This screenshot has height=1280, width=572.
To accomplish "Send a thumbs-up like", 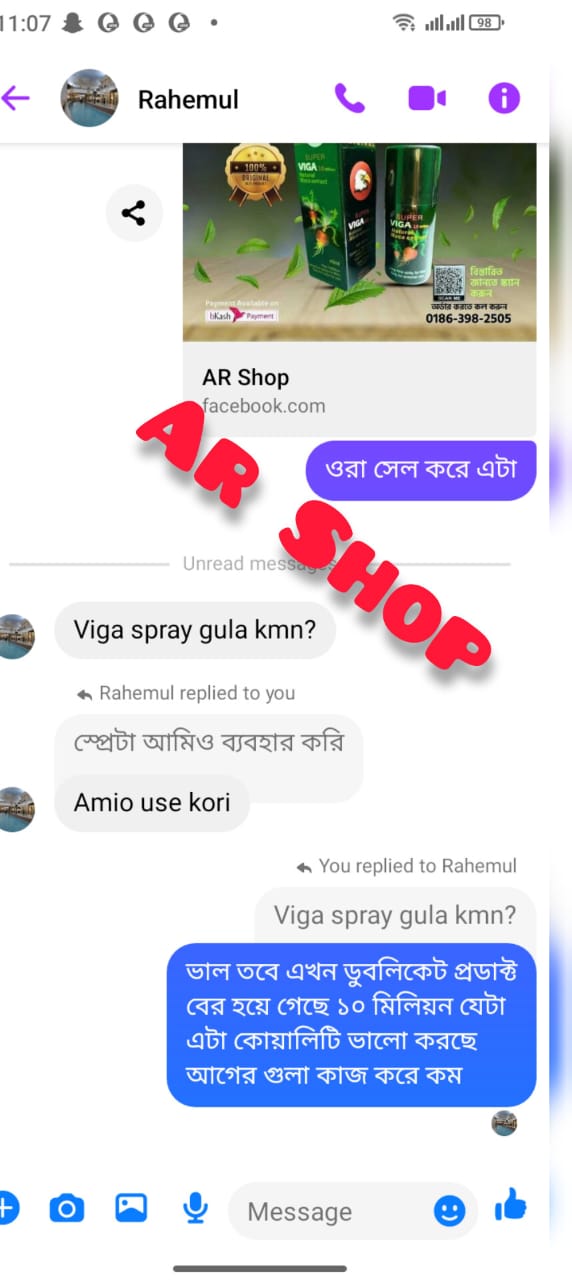I will 511,1207.
